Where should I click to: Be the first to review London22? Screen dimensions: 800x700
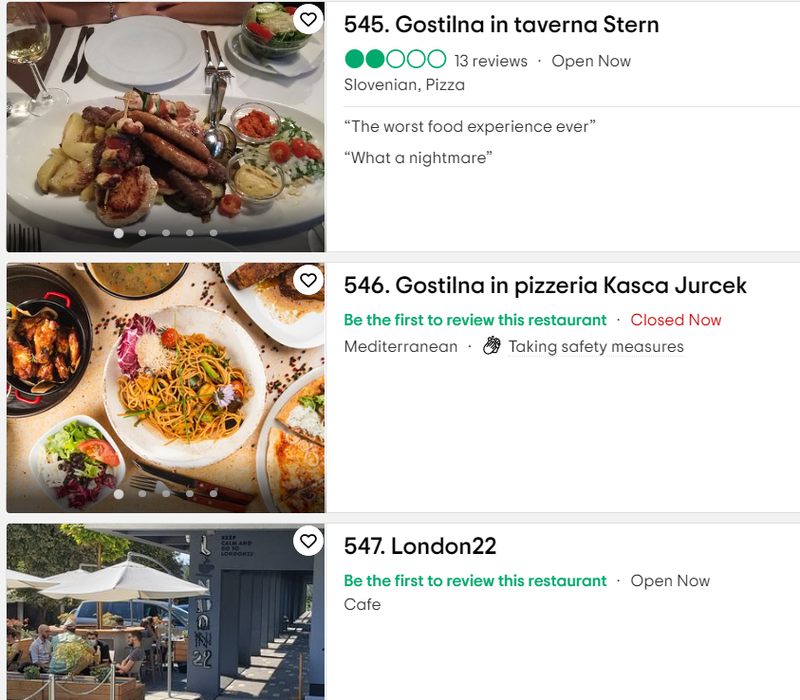coord(475,581)
